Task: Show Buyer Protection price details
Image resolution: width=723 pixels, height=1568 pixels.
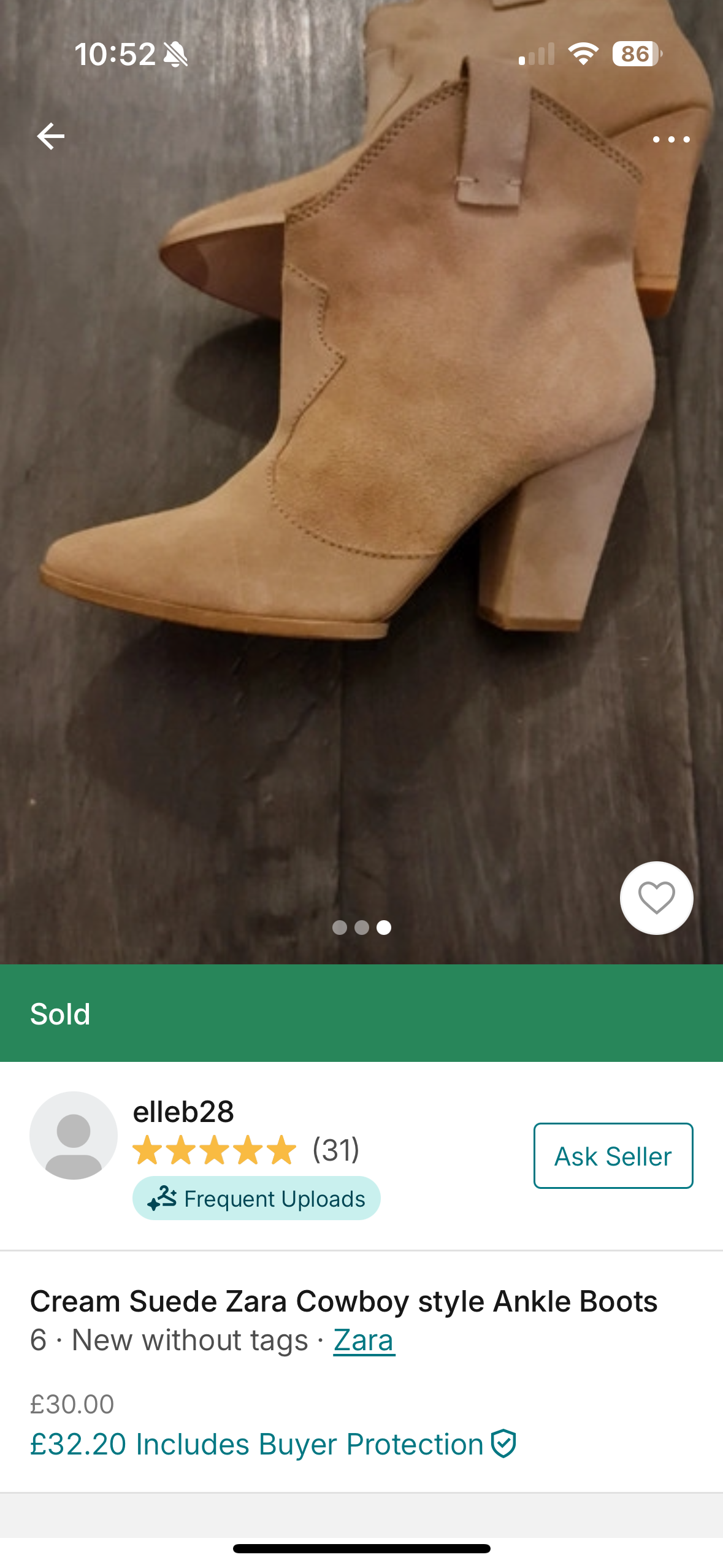Action: tap(273, 1444)
